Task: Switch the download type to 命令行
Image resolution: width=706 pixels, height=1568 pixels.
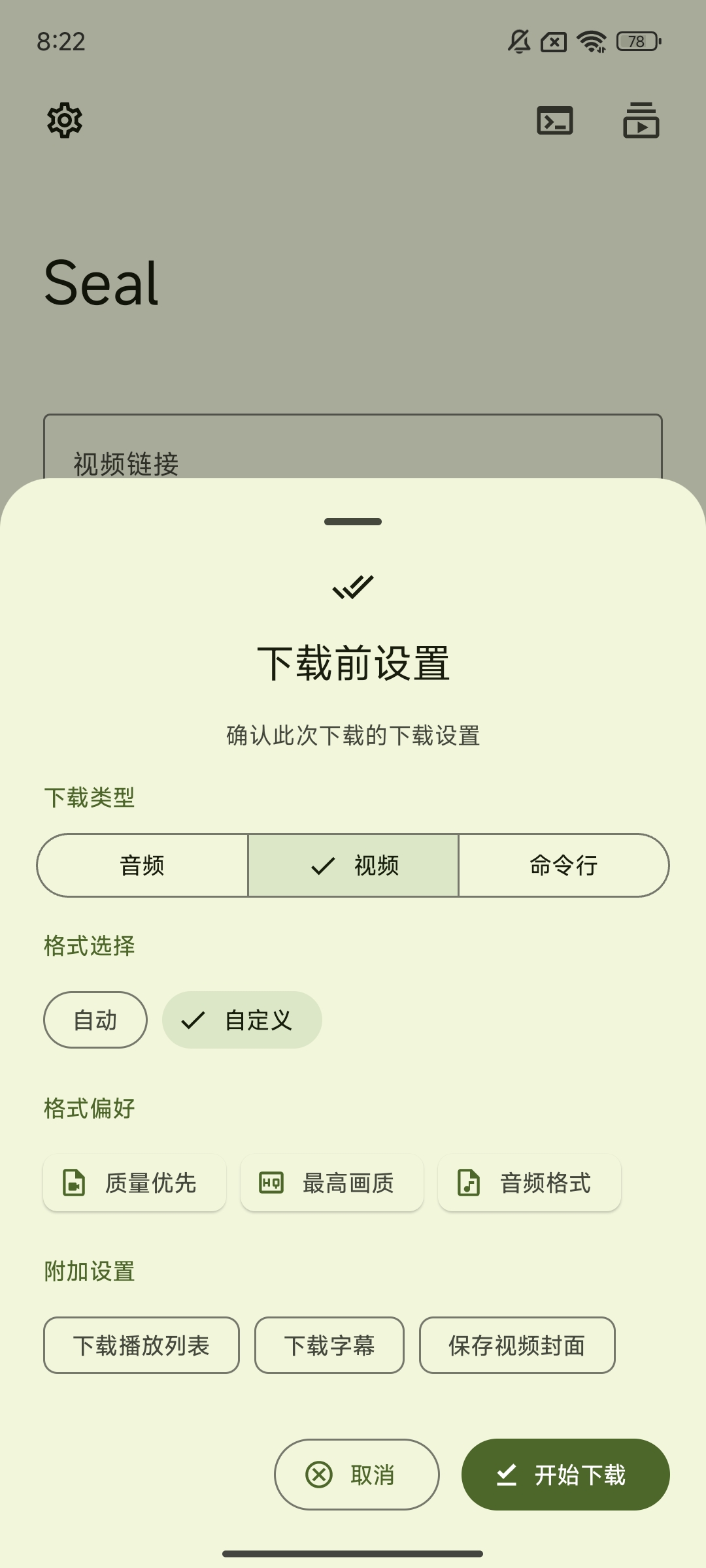Action: [563, 865]
